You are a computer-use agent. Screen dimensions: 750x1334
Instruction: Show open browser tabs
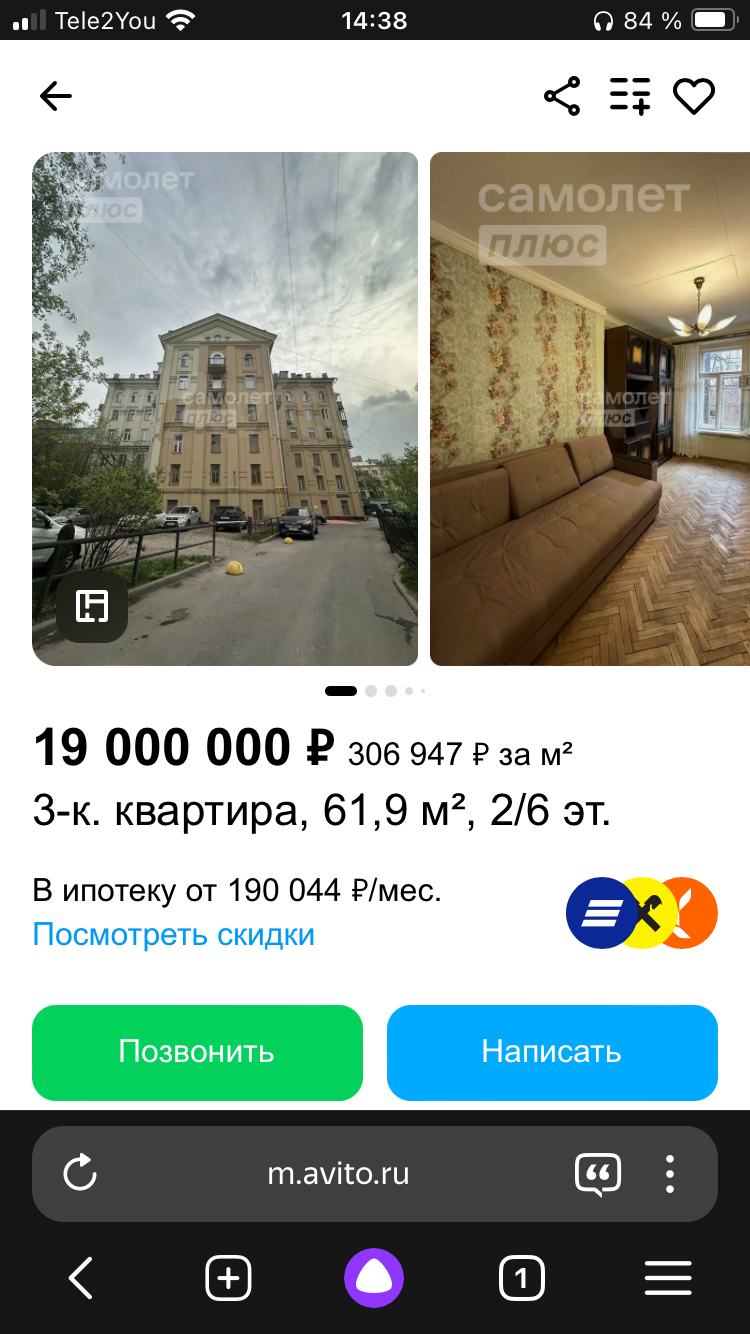point(521,1278)
